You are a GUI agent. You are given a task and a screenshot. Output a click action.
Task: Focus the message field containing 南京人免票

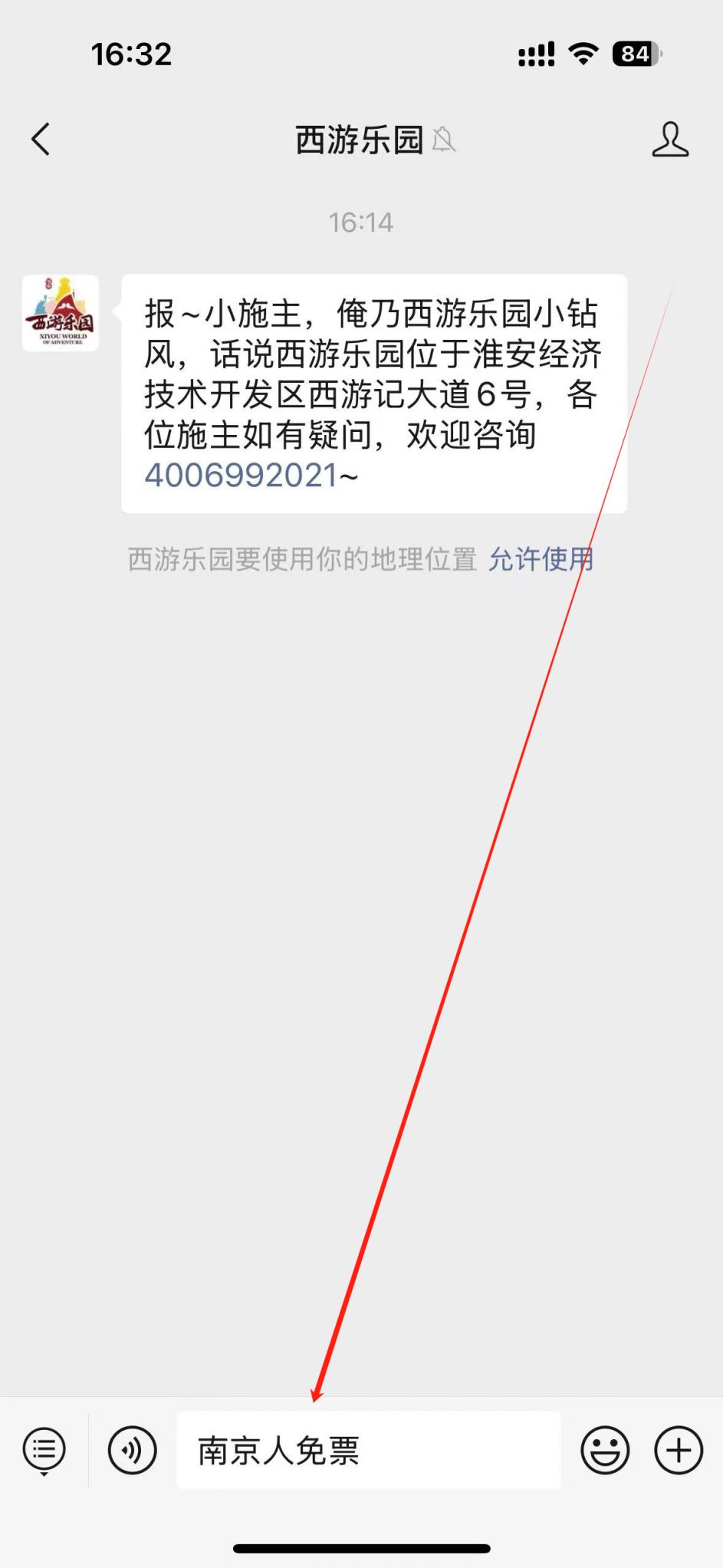click(x=369, y=1450)
